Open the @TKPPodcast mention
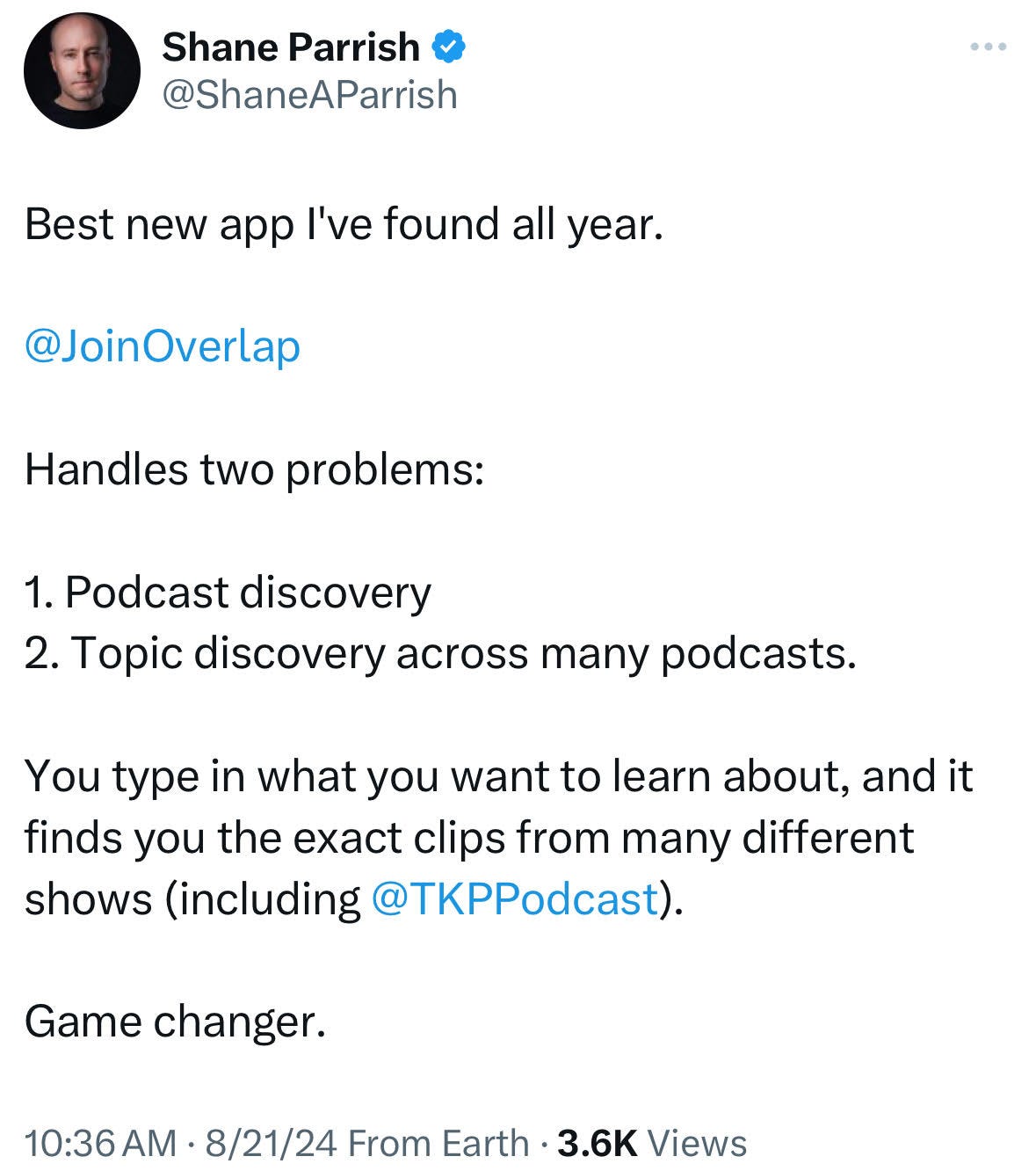Image resolution: width=1036 pixels, height=1171 pixels. click(x=515, y=898)
